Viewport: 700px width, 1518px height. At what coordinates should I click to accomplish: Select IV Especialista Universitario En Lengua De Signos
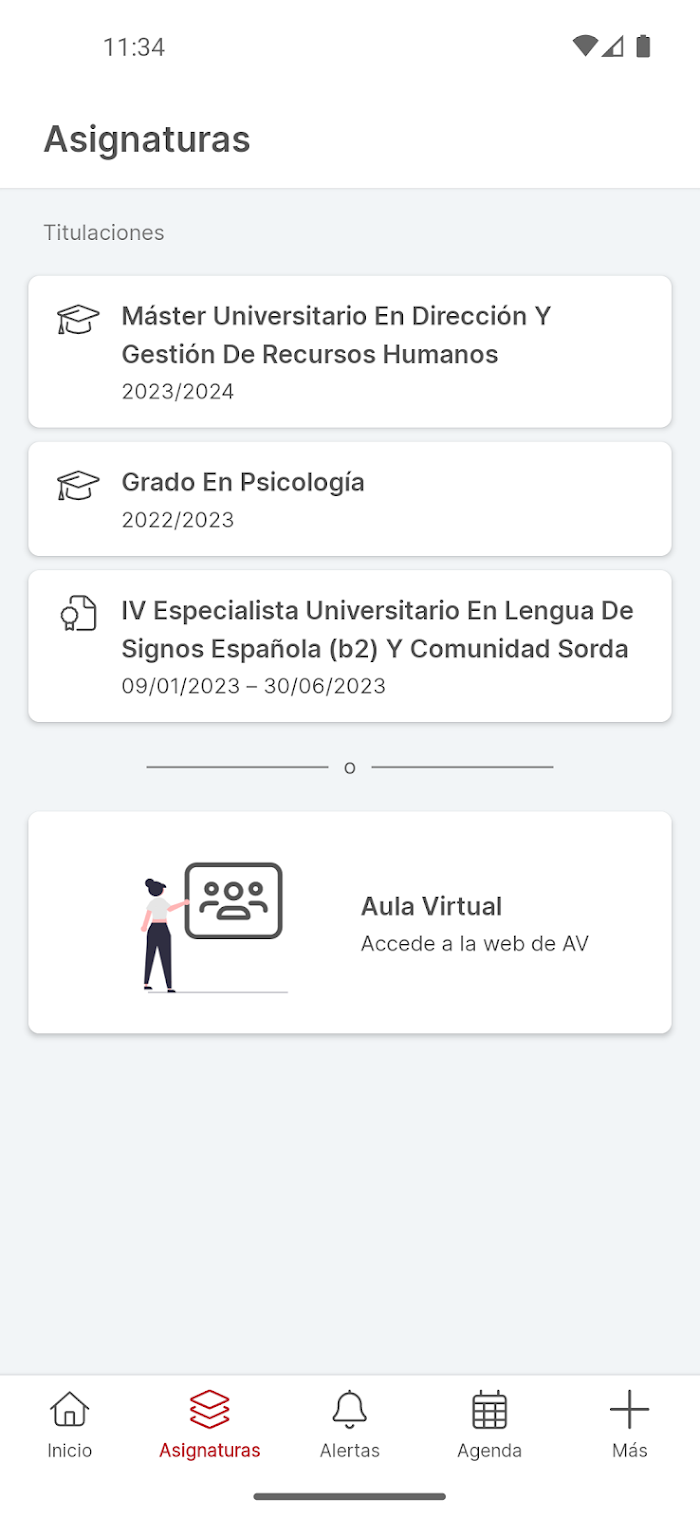tap(350, 646)
